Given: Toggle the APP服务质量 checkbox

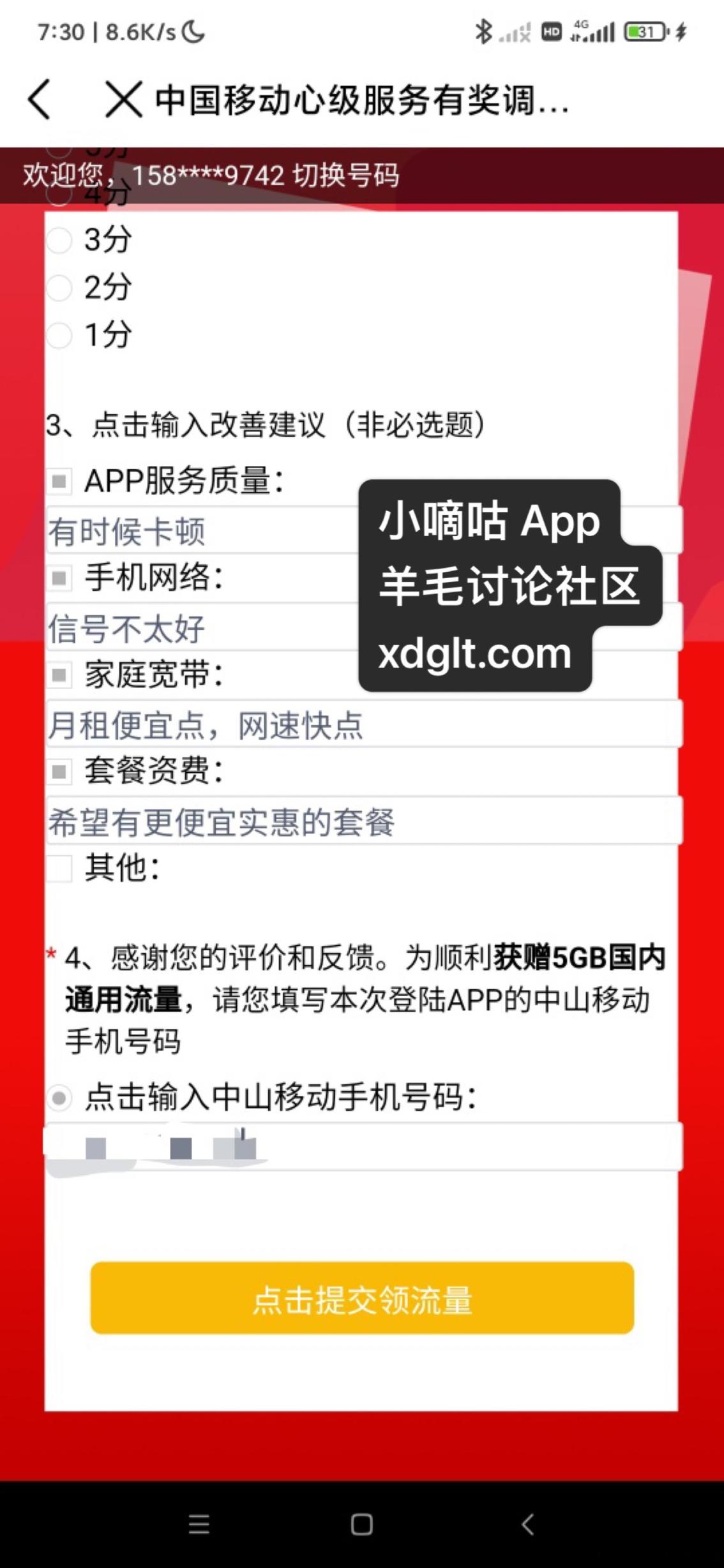Looking at the screenshot, I should point(59,481).
